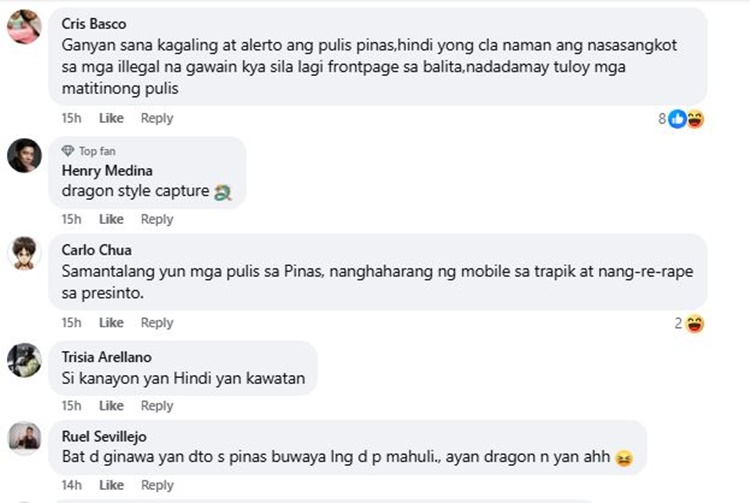Like Henry Medina's comment
Screen dimensions: 750x503
[111, 219]
